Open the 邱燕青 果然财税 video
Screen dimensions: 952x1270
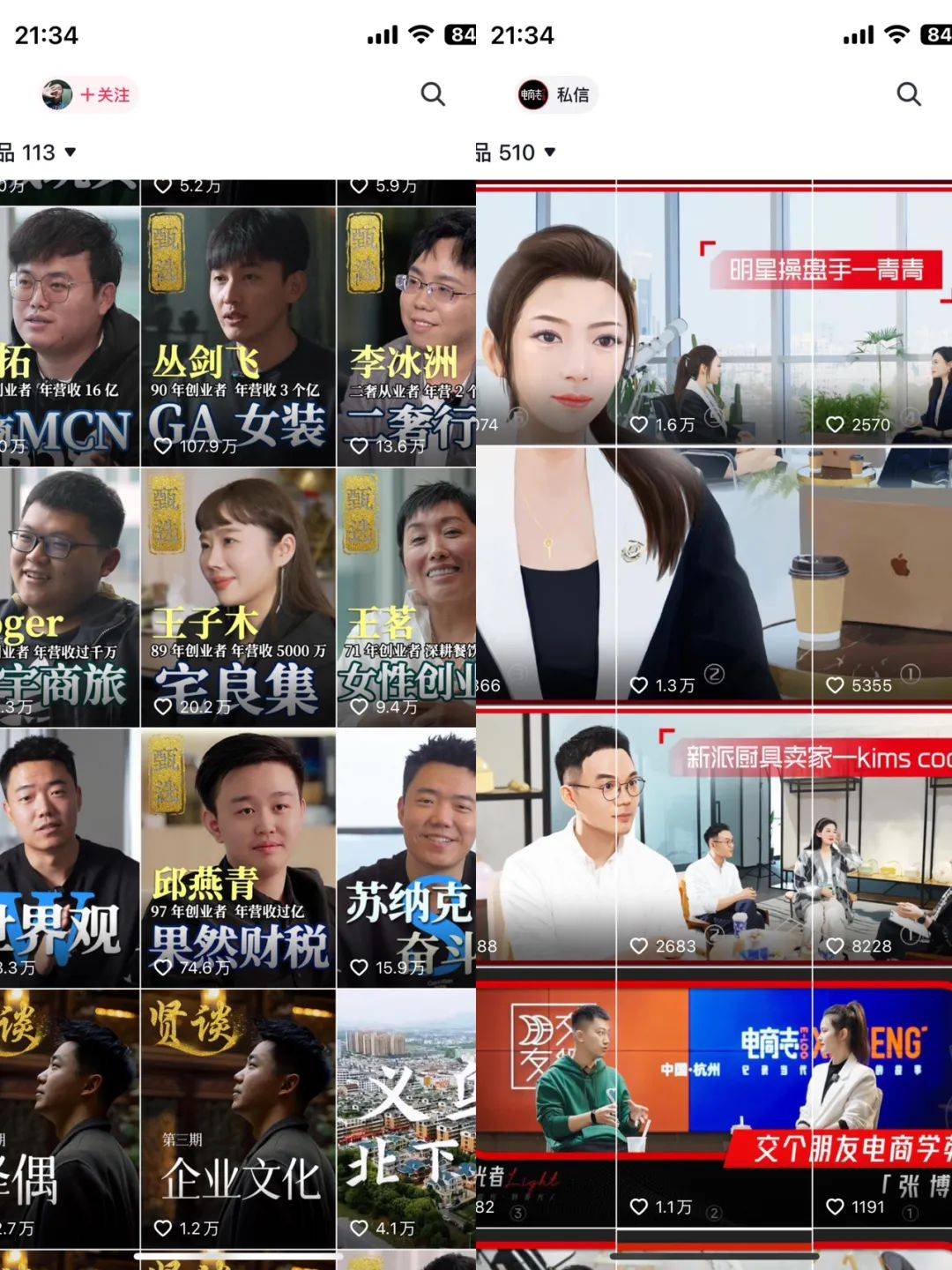coord(238,857)
